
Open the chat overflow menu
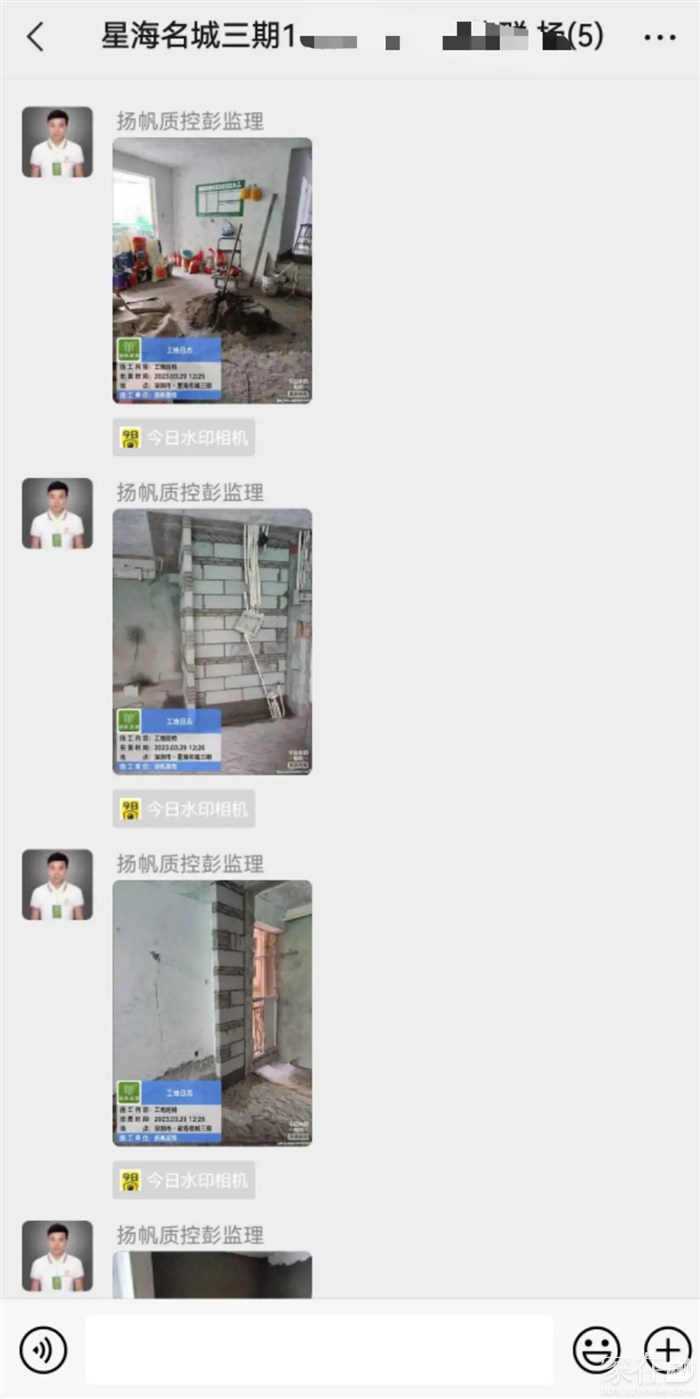[x=659, y=38]
